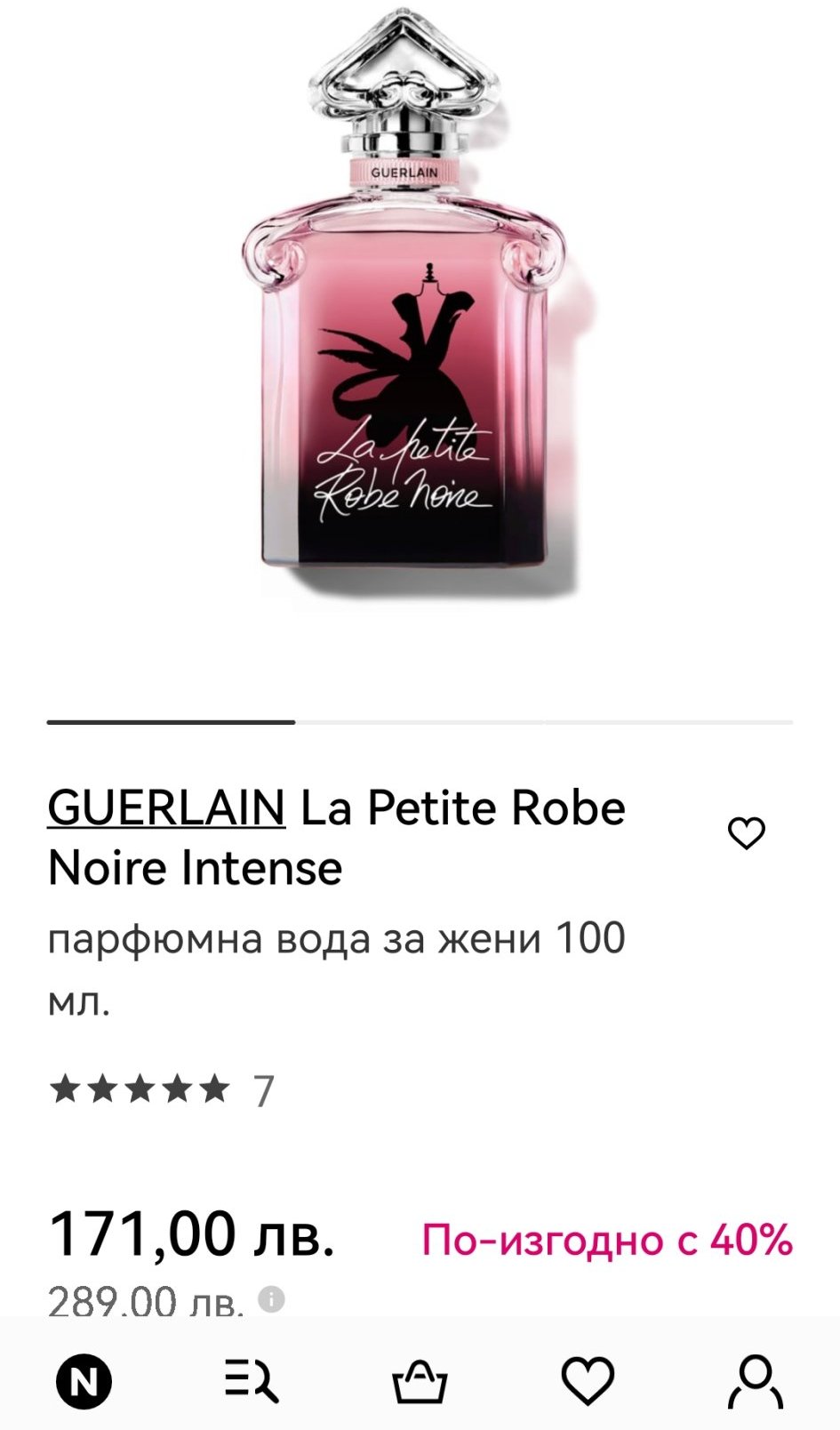Open the shopping basket
The height and width of the screenshot is (1430, 840).
[x=420, y=1382]
